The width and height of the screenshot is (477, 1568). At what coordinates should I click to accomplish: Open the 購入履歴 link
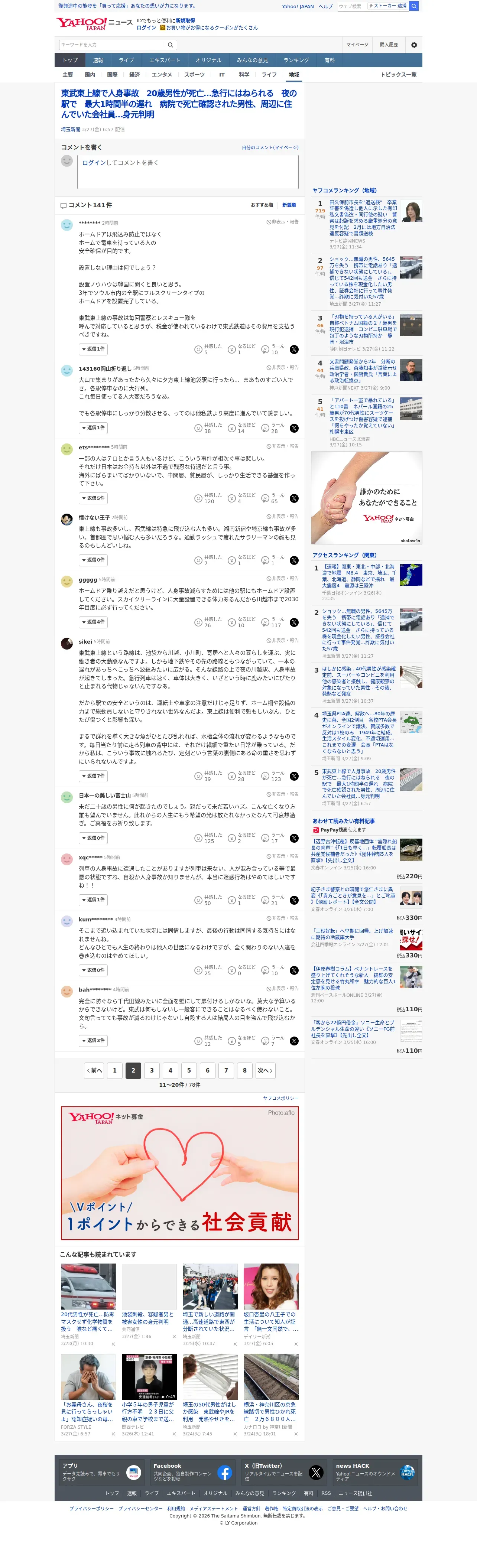(389, 45)
